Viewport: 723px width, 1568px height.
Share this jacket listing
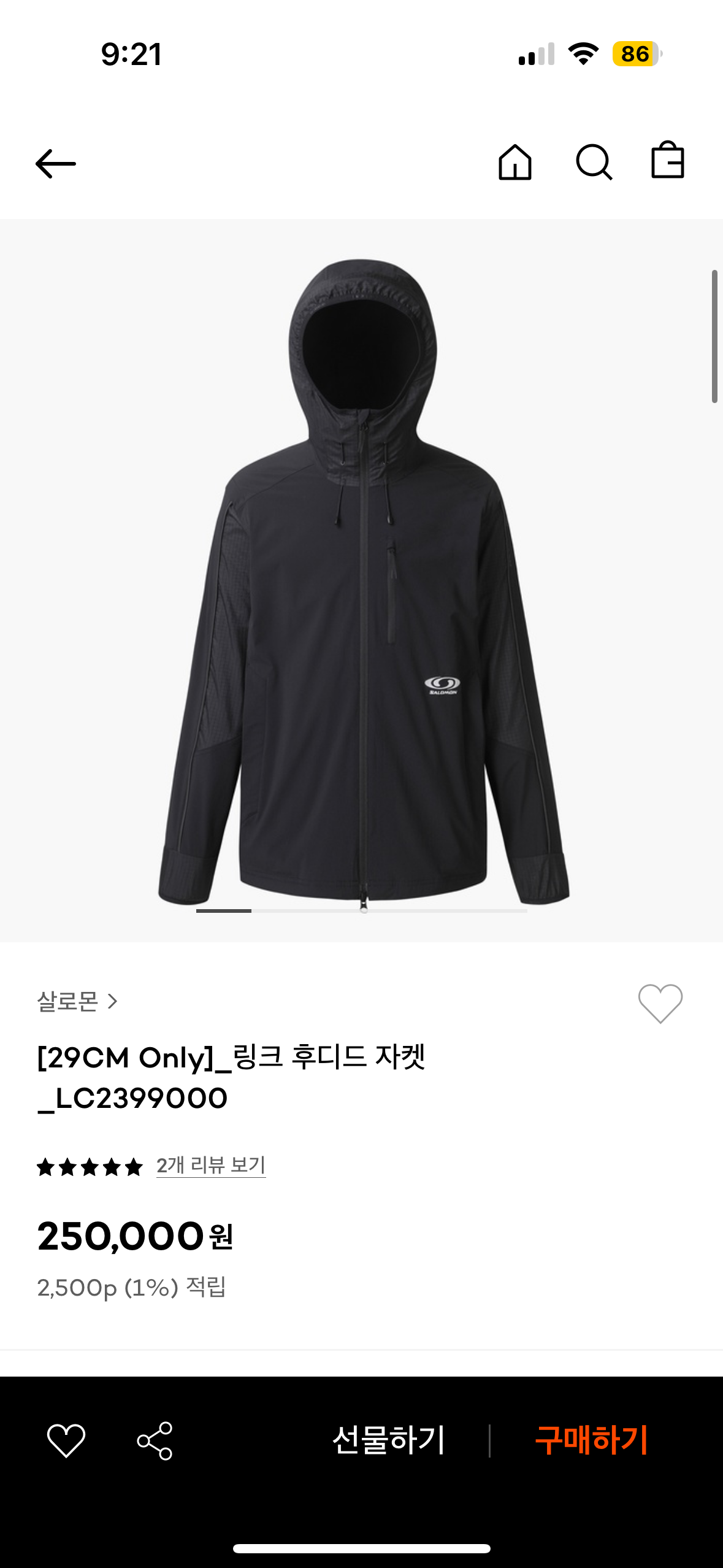pyautogui.click(x=155, y=1440)
